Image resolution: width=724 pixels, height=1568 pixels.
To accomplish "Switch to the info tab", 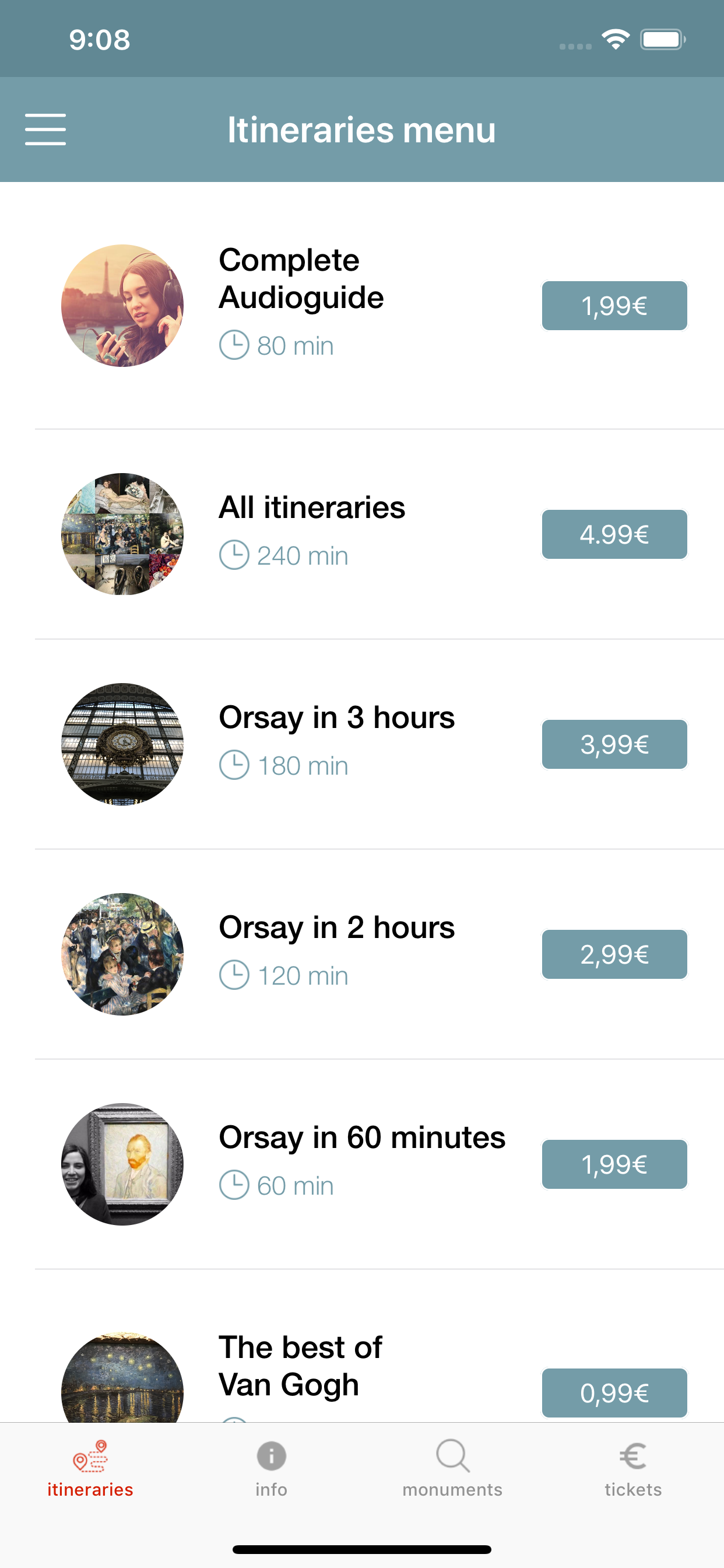I will (x=270, y=1468).
